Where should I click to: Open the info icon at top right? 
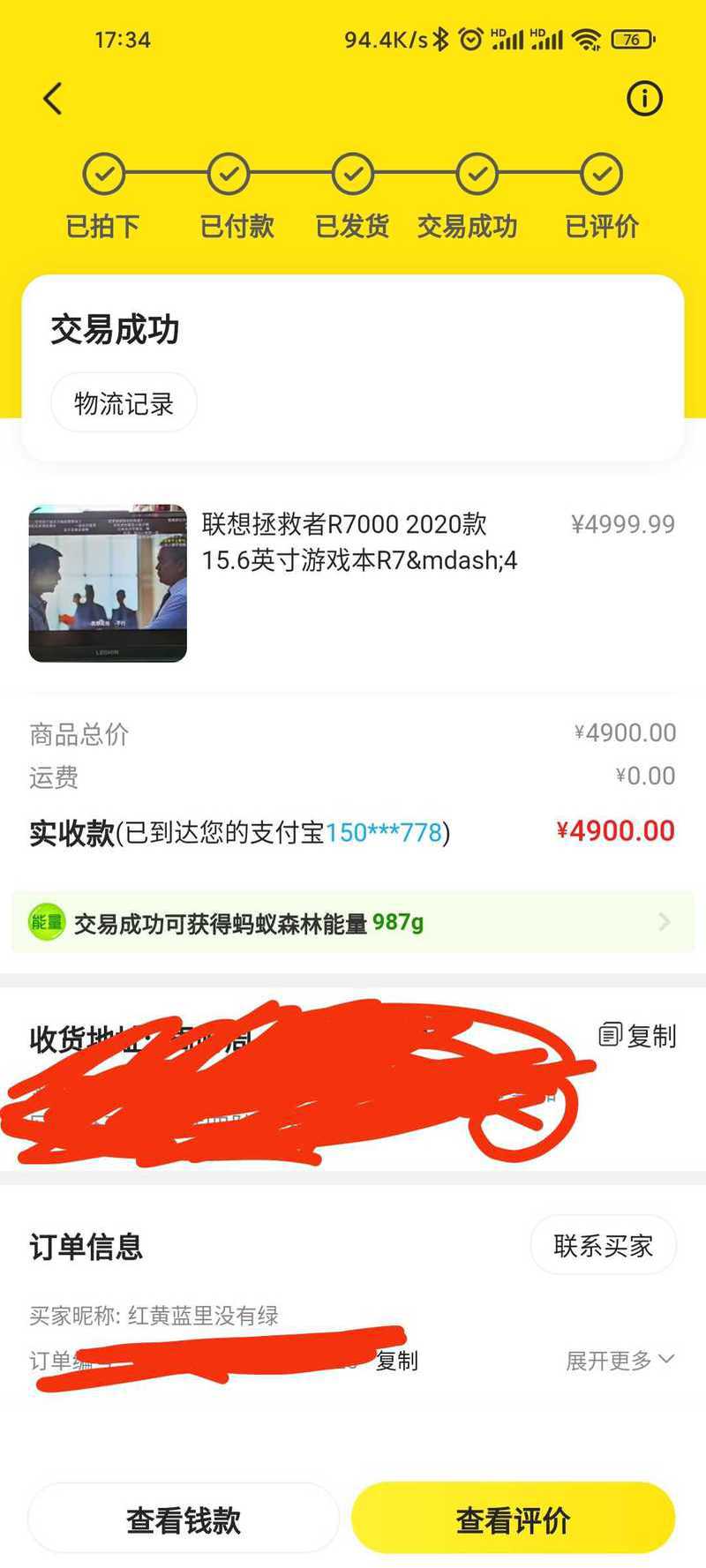coord(644,99)
